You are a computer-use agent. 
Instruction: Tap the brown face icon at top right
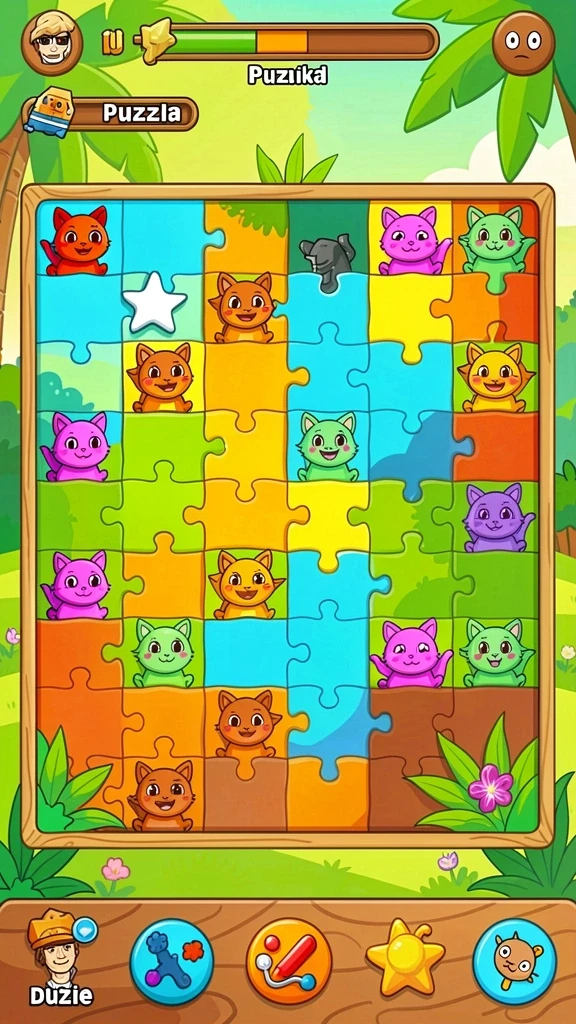tap(523, 42)
